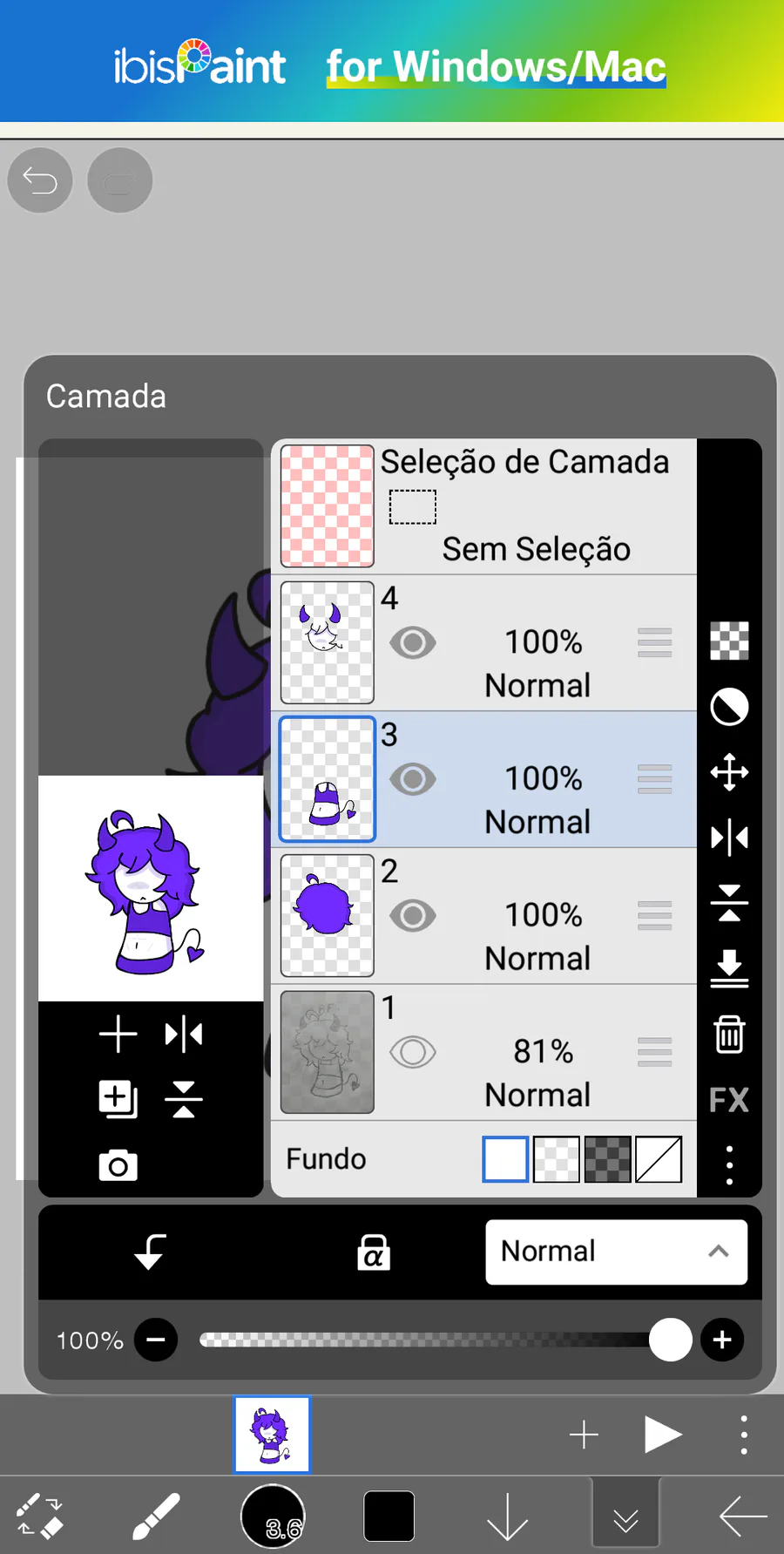784x1554 pixels.
Task: Hide layer 3 with the eye icon
Action: click(x=412, y=779)
